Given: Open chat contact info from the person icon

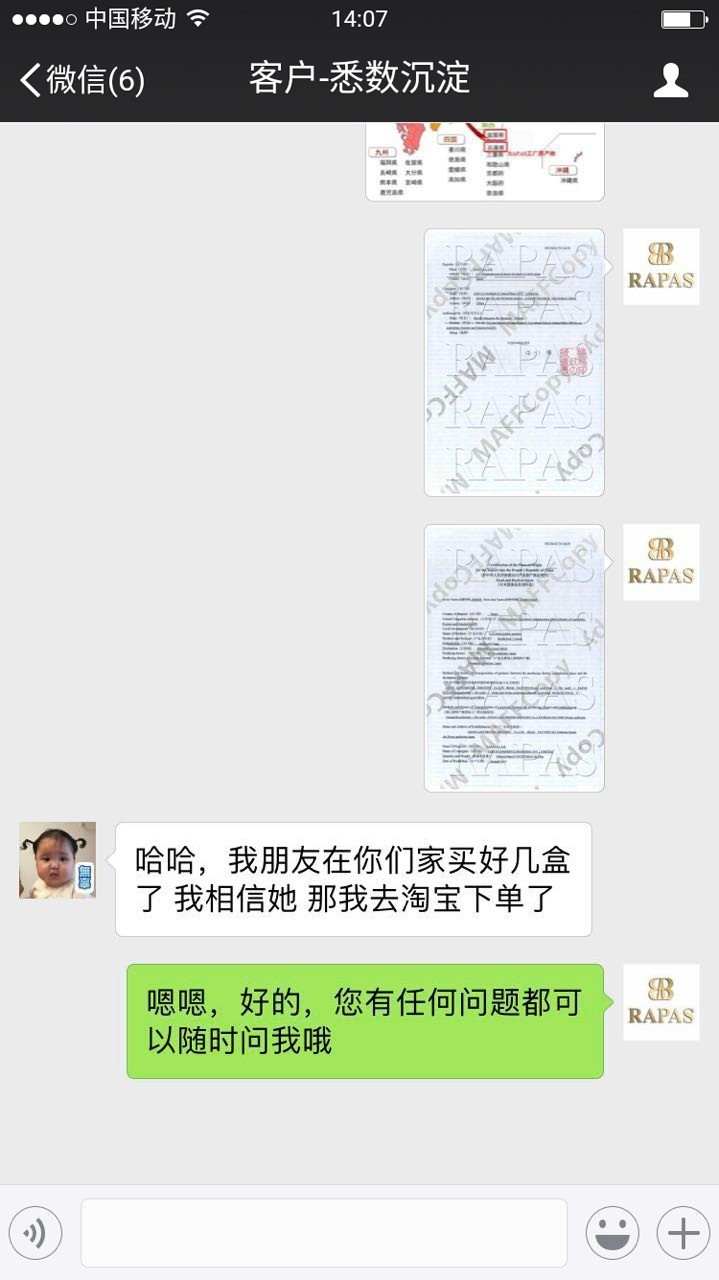Looking at the screenshot, I should [x=671, y=80].
